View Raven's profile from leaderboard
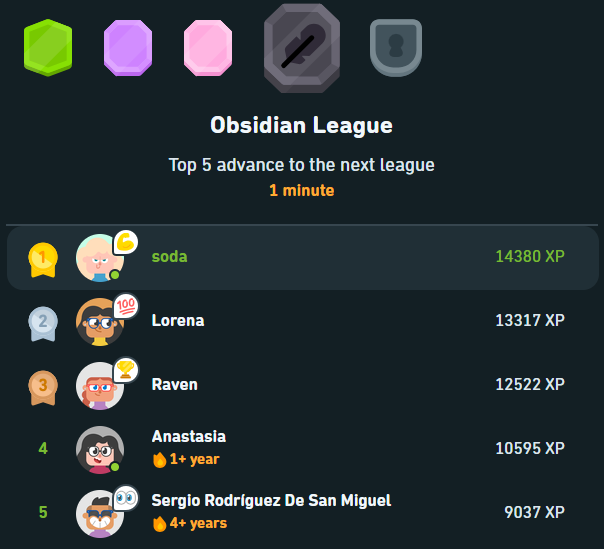The image size is (604, 549). click(300, 385)
